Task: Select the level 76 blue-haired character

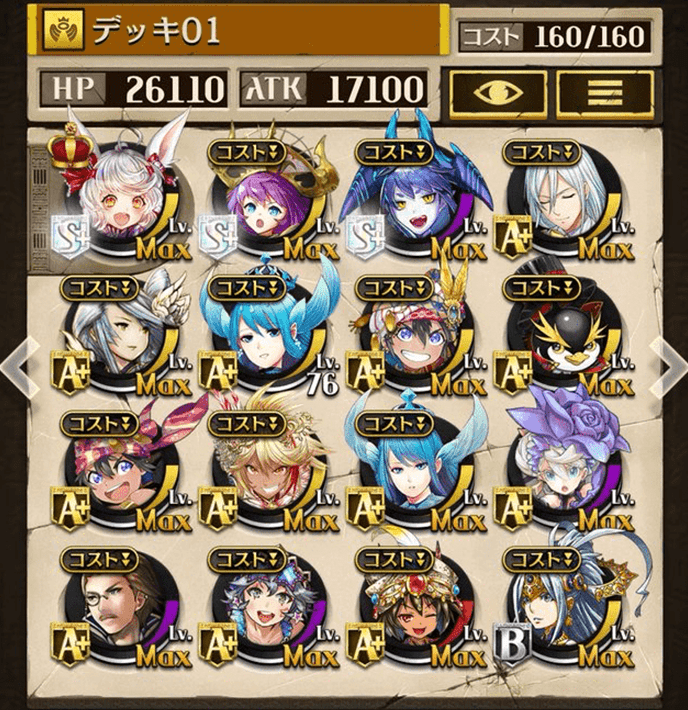Action: pos(265,335)
